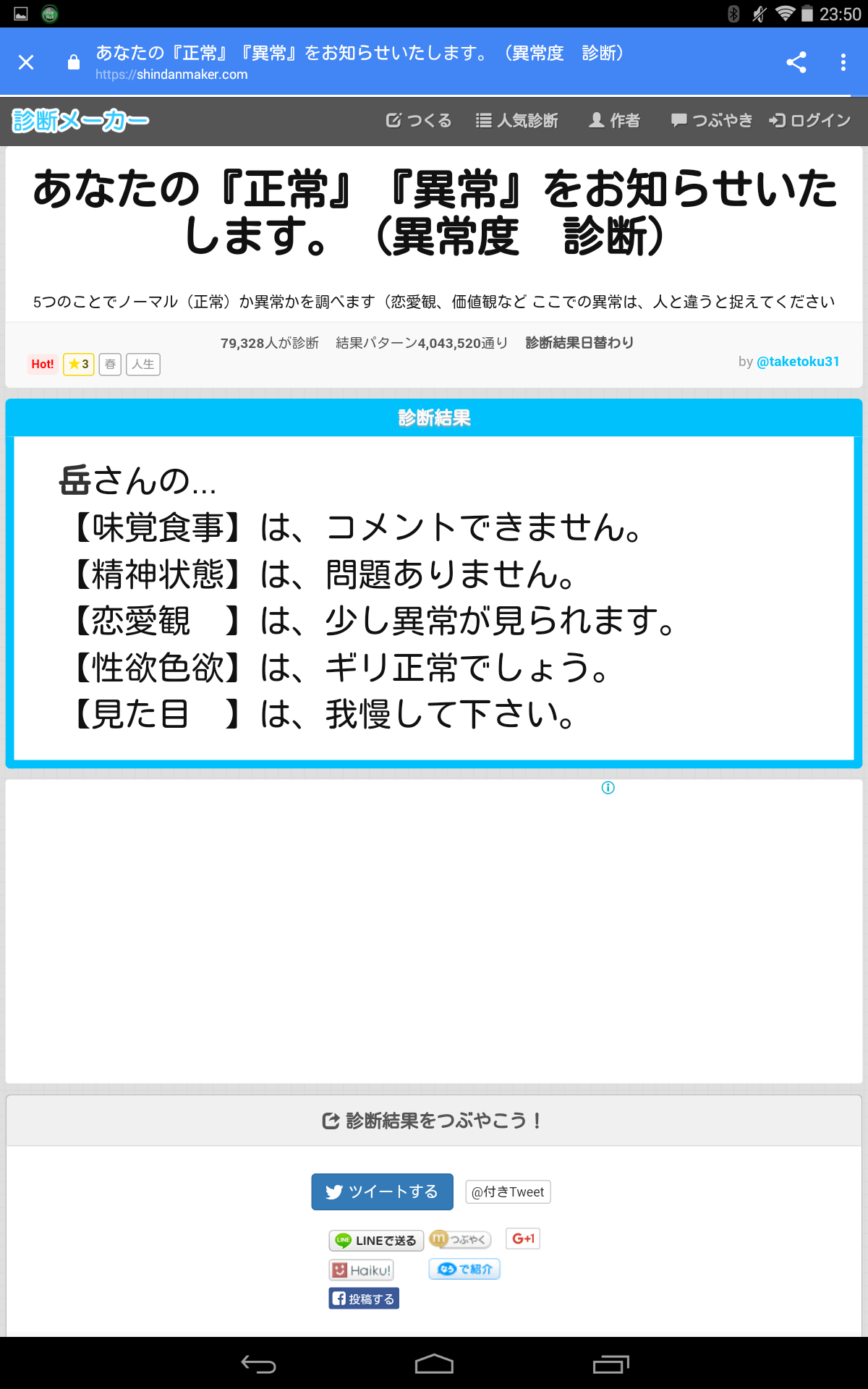Tap the 人生 tag chip

click(x=143, y=364)
